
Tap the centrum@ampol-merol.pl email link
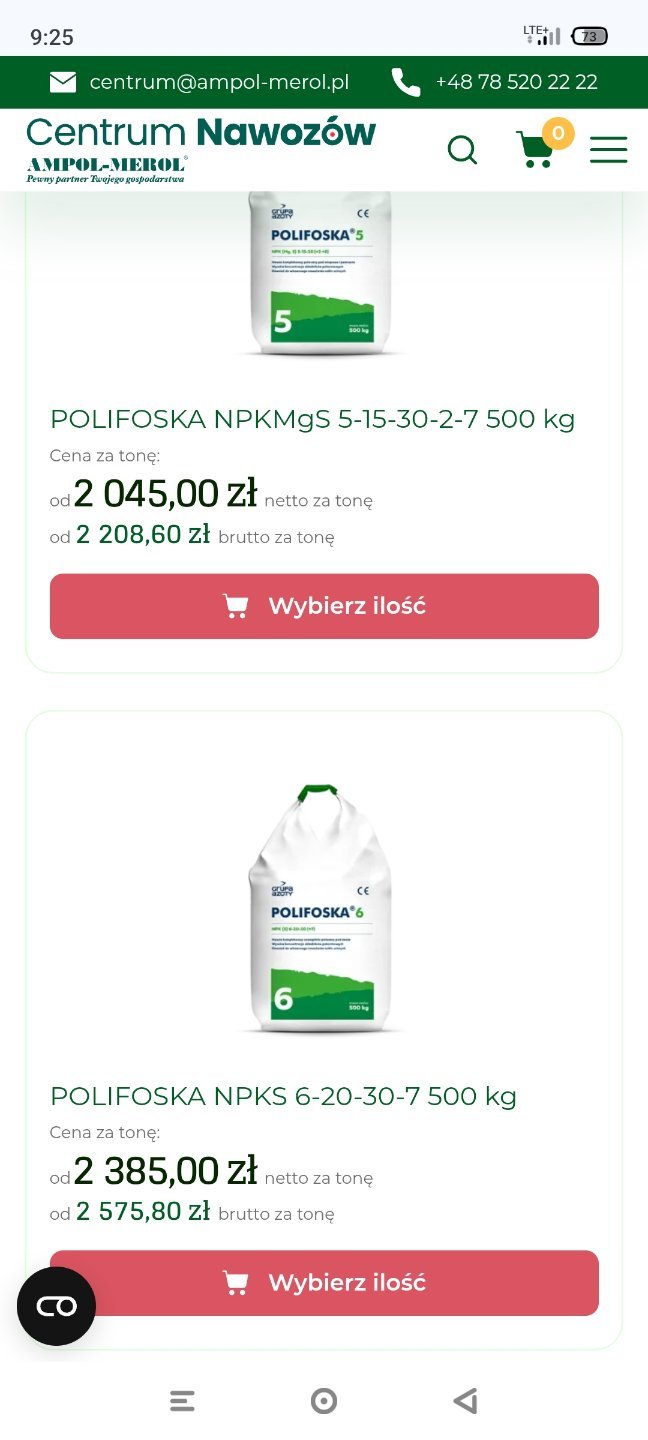[x=218, y=82]
